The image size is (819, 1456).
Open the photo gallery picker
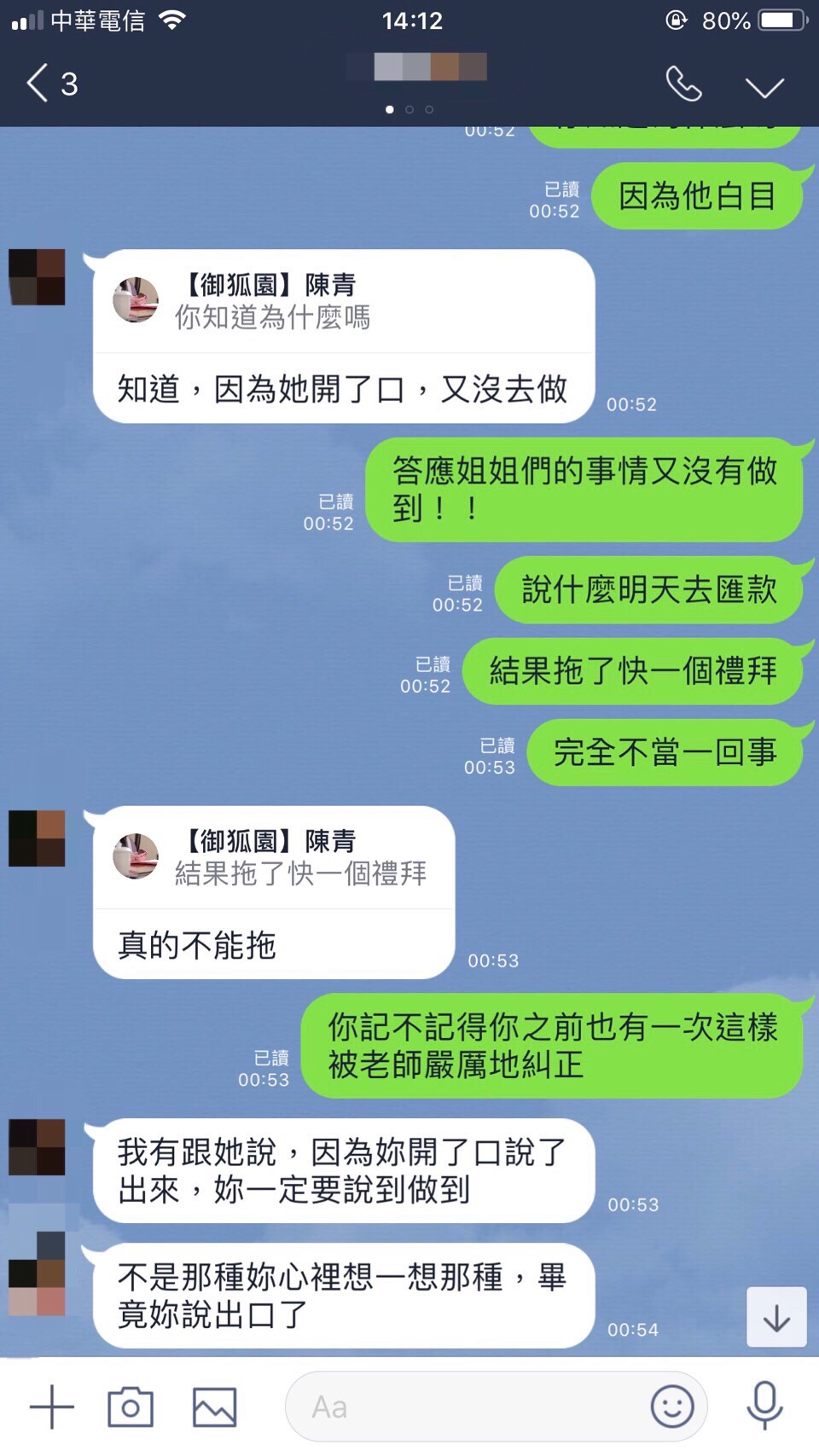214,1407
